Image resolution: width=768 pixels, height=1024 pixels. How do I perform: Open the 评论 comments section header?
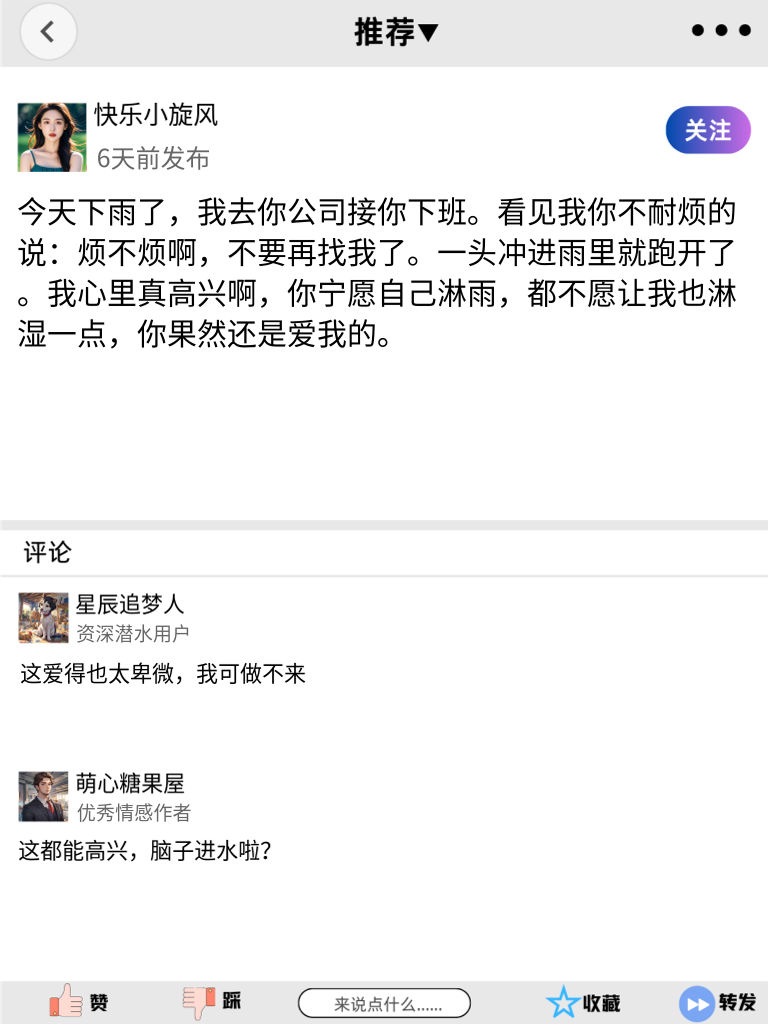pos(40,551)
